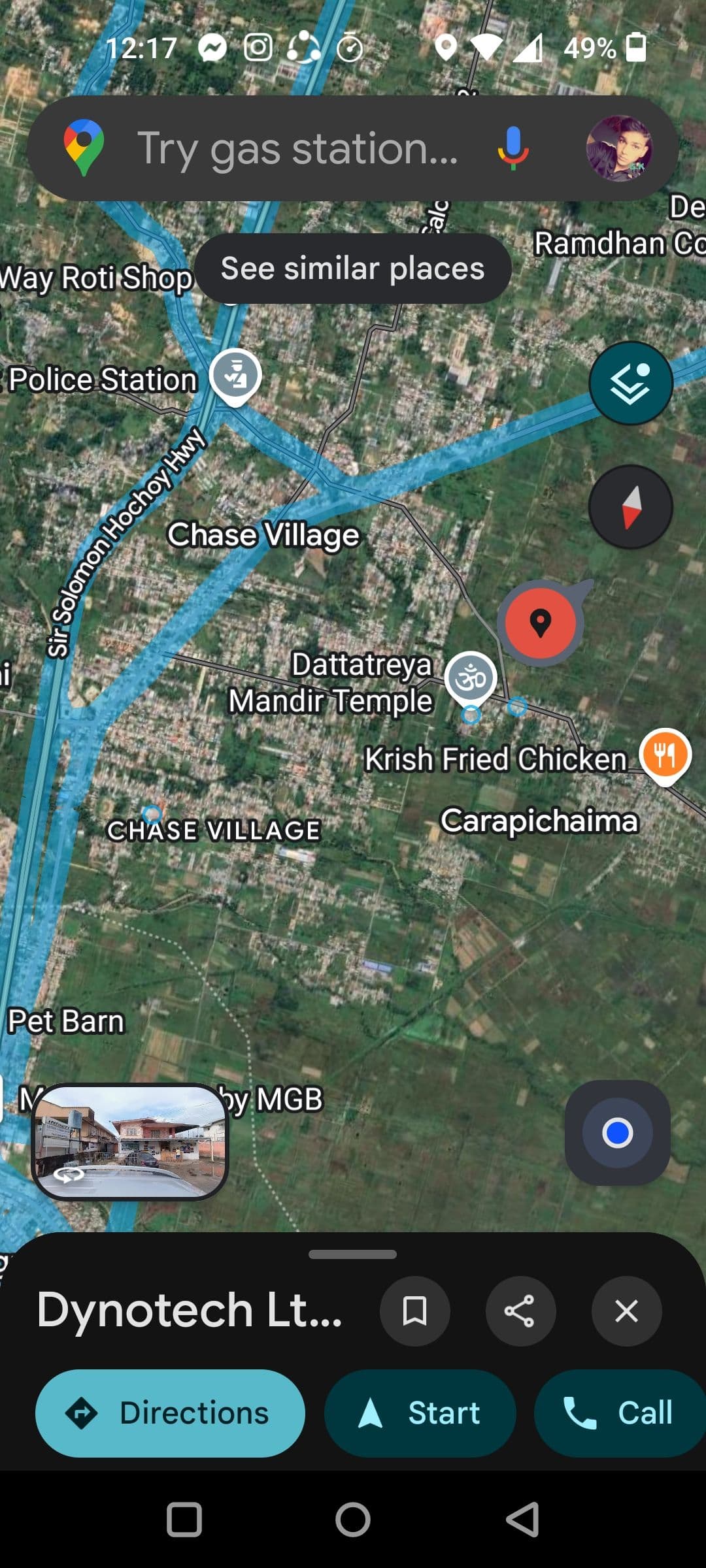Start a voice search with the microphone
This screenshot has width=706, height=1568.
(513, 149)
